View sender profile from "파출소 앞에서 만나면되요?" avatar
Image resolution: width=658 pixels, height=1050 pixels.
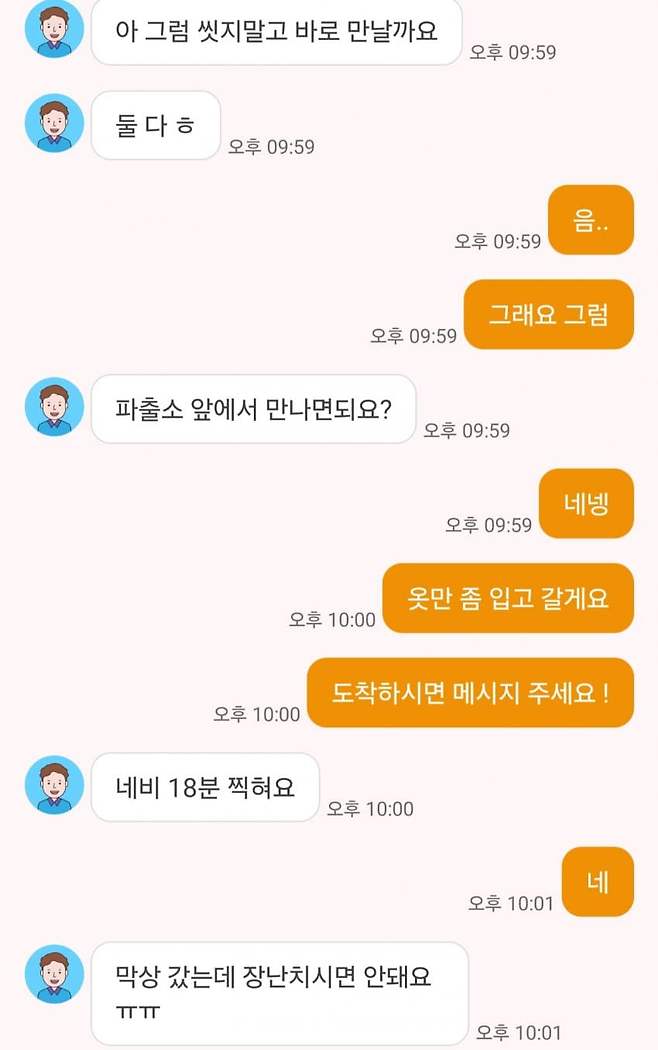(54, 407)
